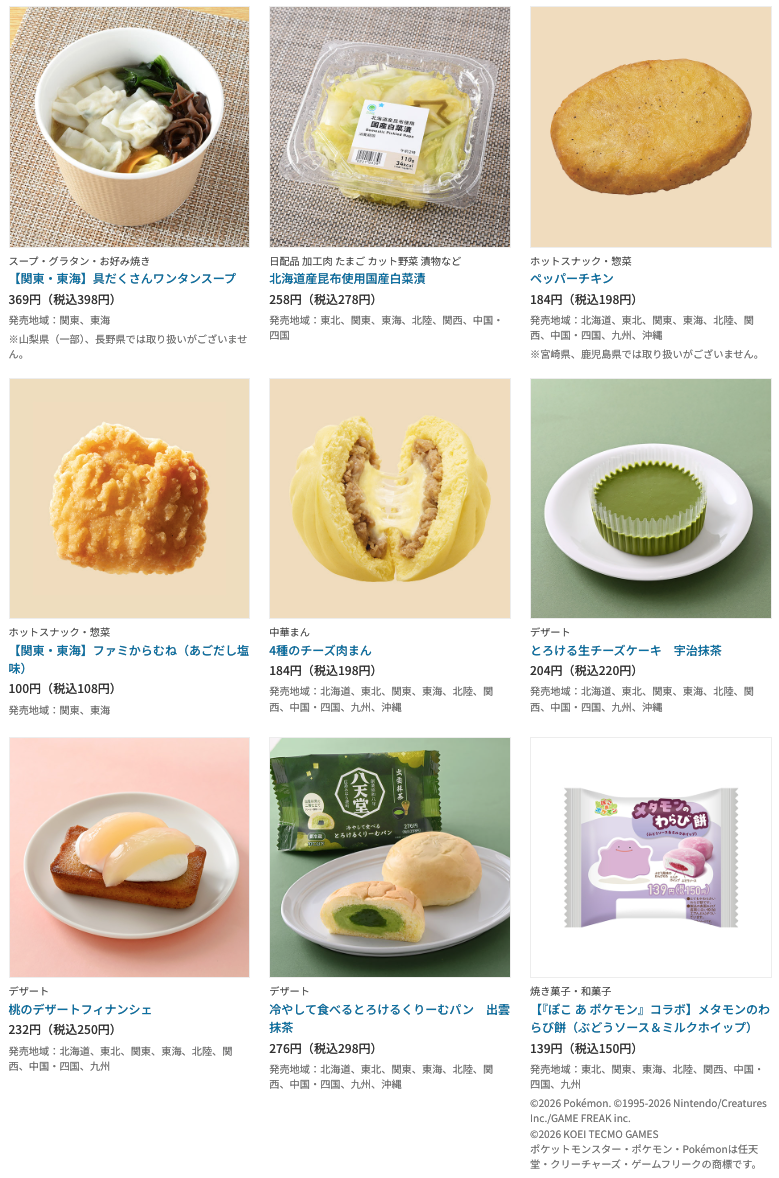Tap the matcha cheesecake image
This screenshot has height=1178, width=779.
(650, 498)
